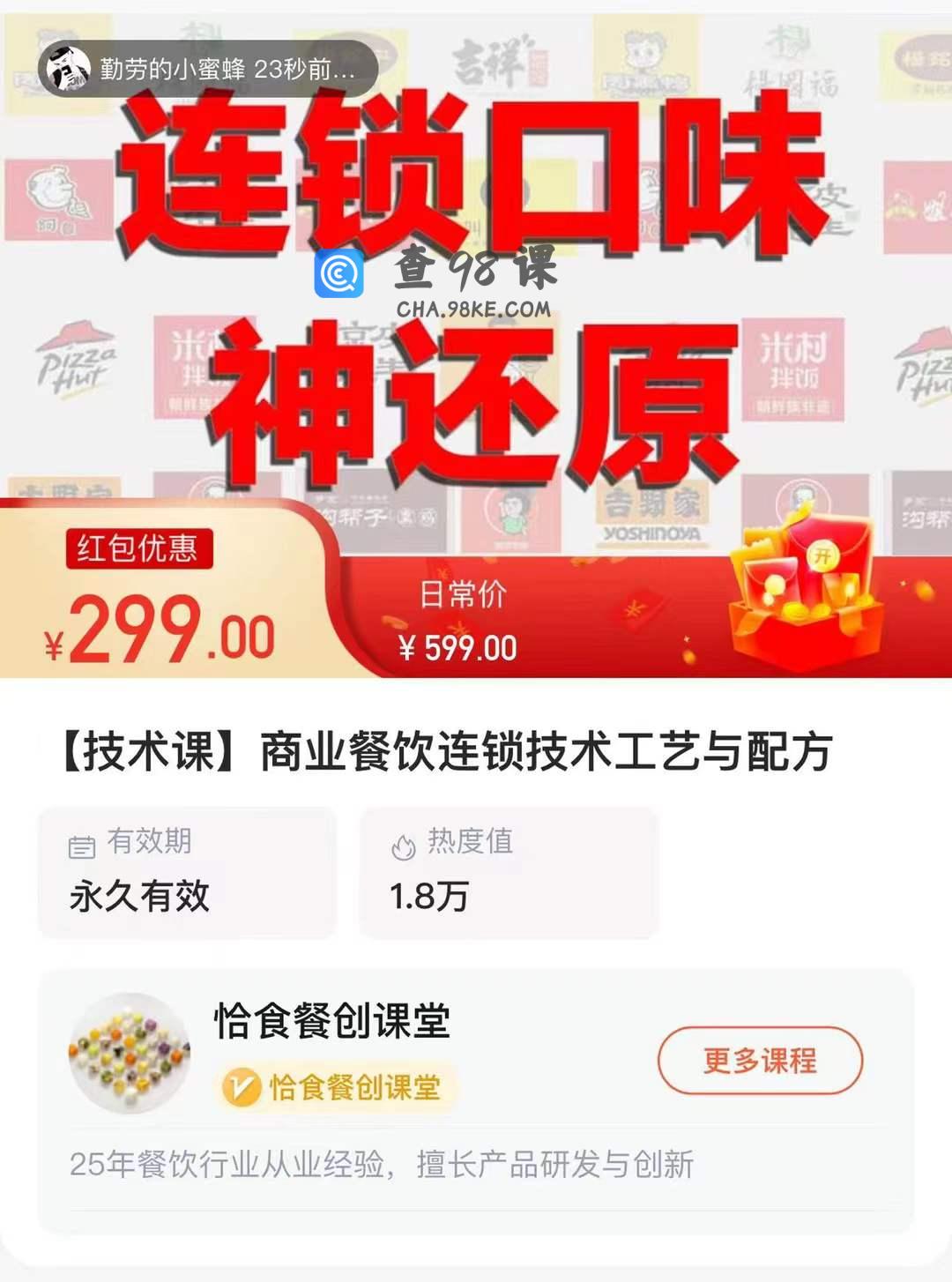Screen dimensions: 952x1282
Task: Open the 恰食餐创课堂 instructor profile
Action: tap(331, 1021)
